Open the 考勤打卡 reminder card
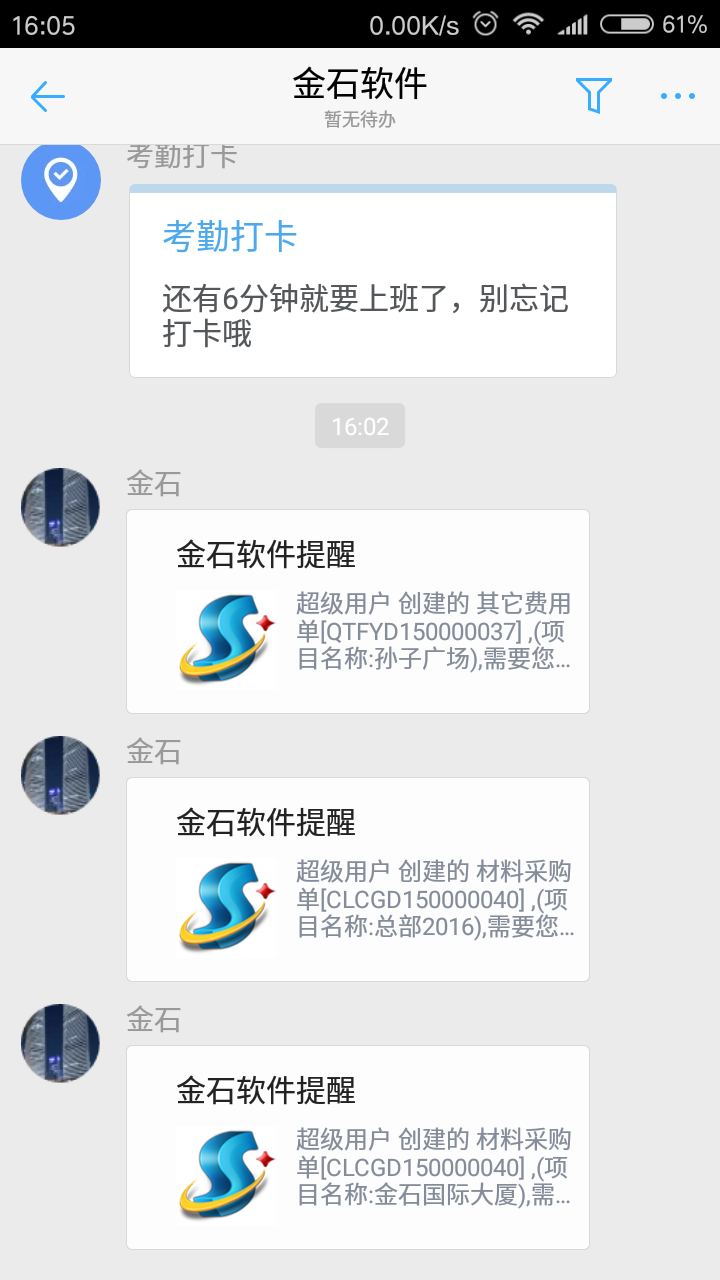720x1280 pixels. coord(372,282)
